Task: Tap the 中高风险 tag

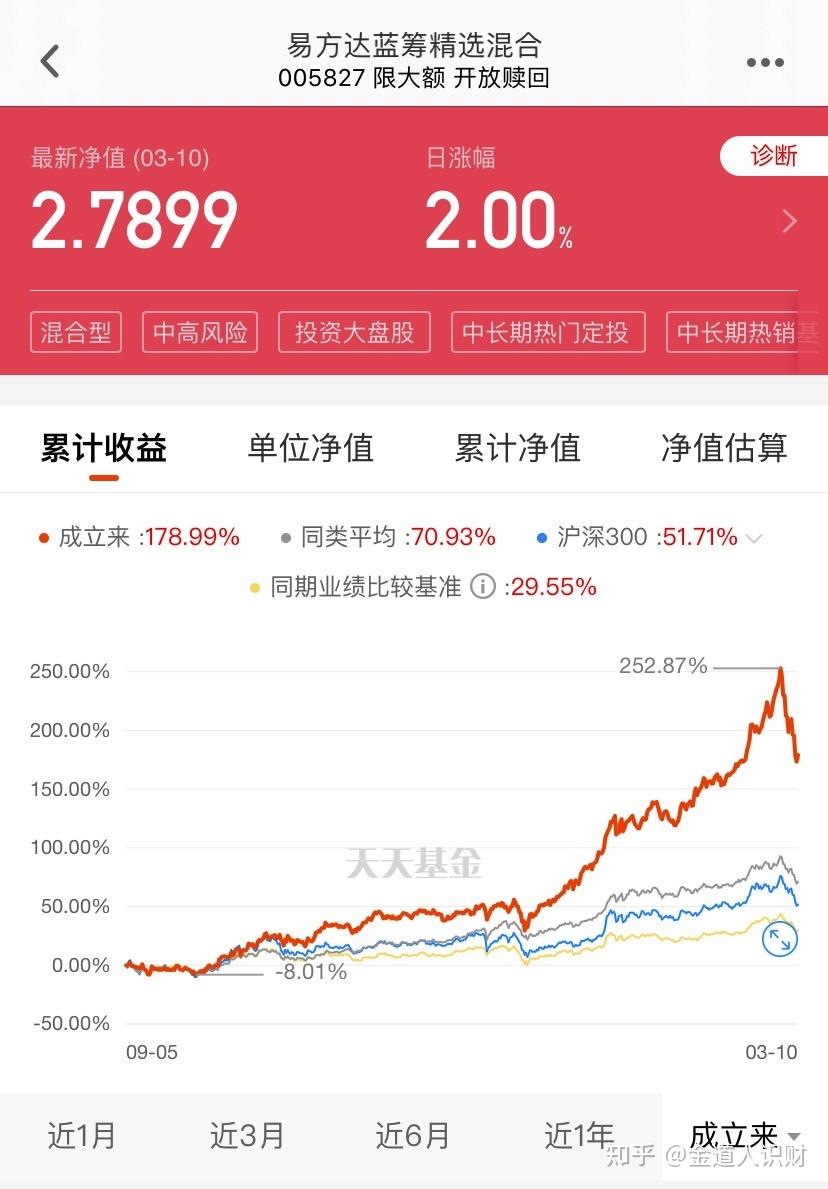Action: (x=200, y=332)
